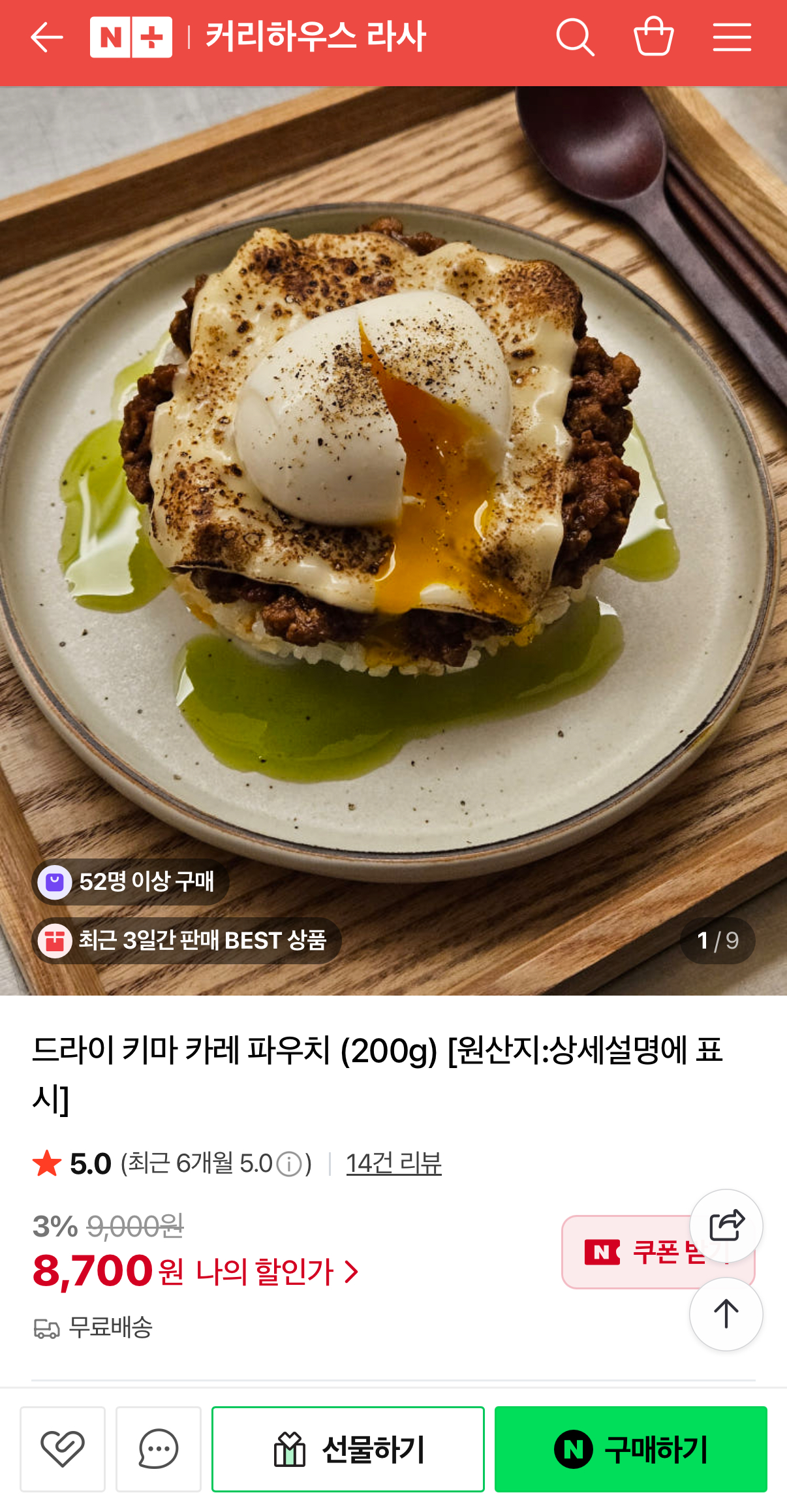787x1512 pixels.
Task: Open the 커리하우스 라사 store home
Action: [x=316, y=37]
